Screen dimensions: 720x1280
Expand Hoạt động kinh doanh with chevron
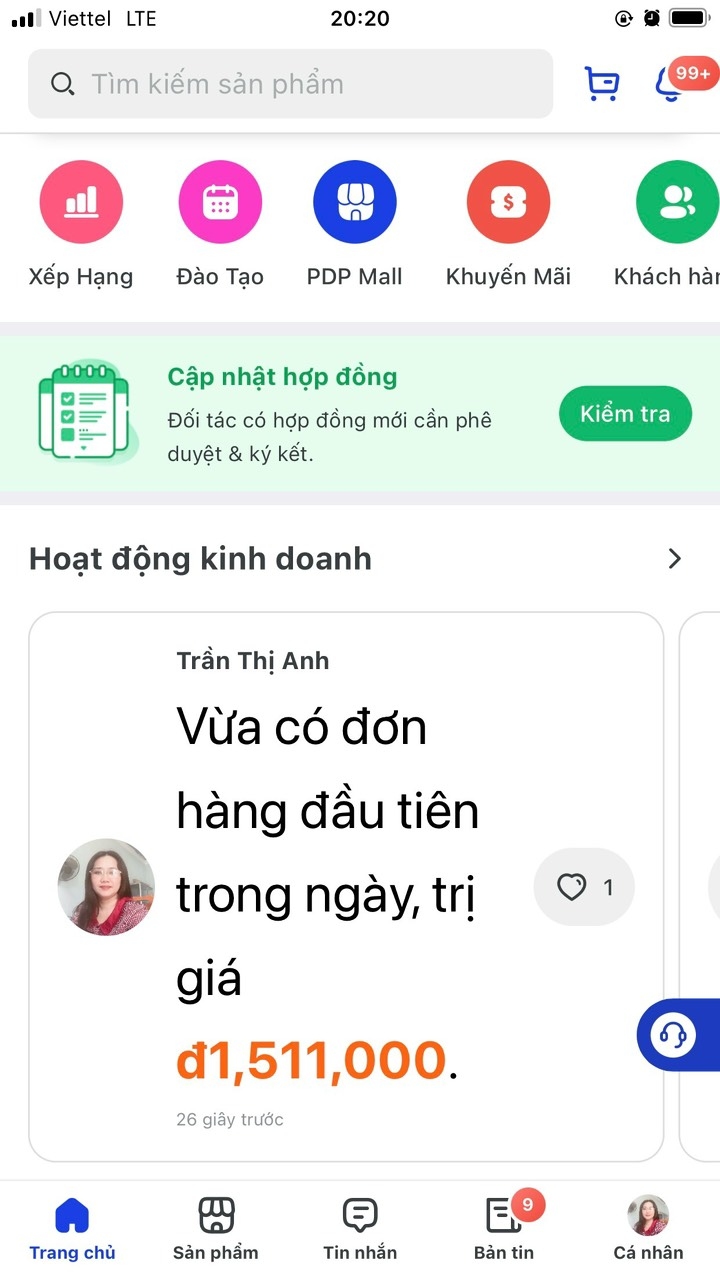pyautogui.click(x=675, y=559)
